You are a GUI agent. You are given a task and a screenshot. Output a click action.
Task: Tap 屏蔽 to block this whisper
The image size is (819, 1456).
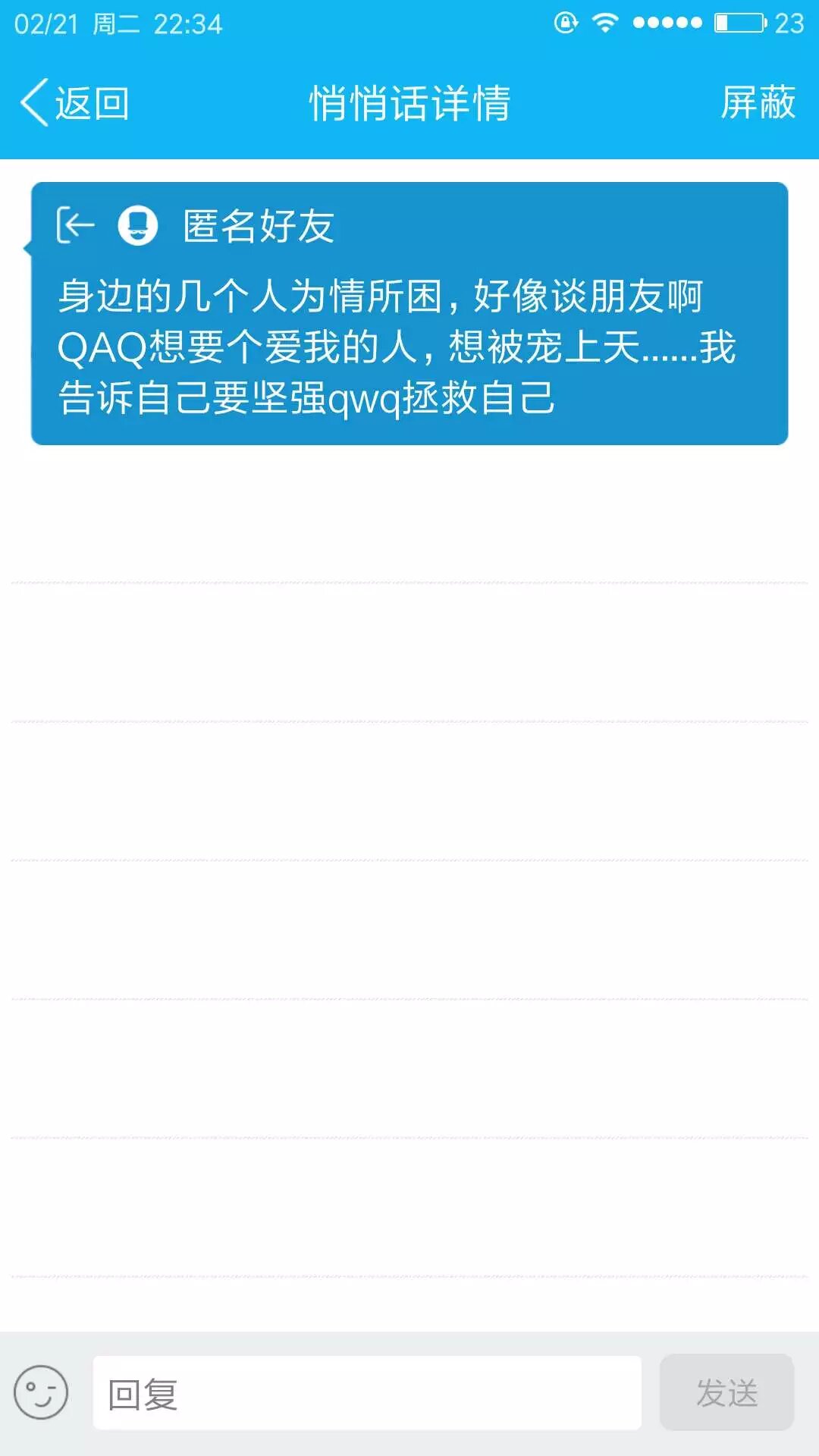[x=757, y=103]
